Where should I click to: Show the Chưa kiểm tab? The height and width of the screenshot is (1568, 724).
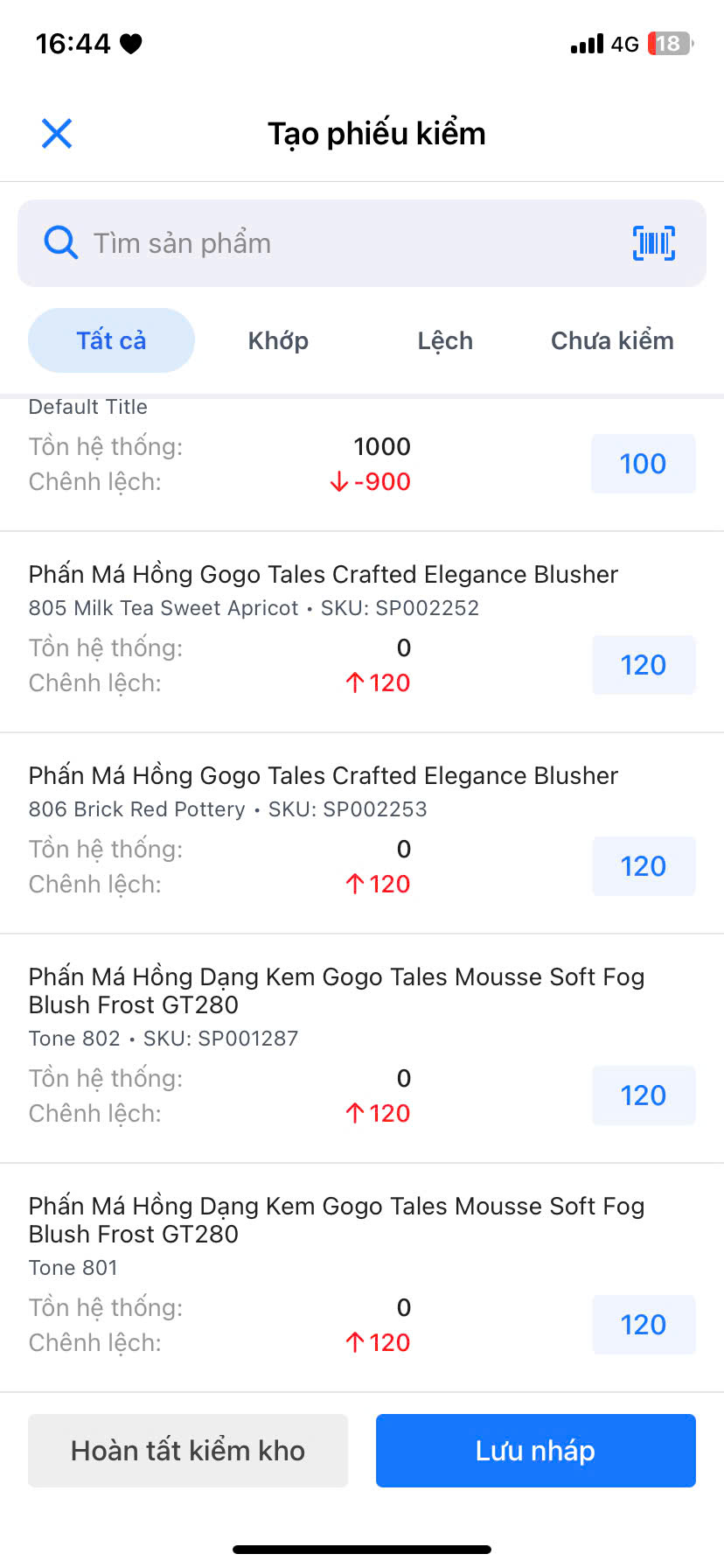coord(612,340)
